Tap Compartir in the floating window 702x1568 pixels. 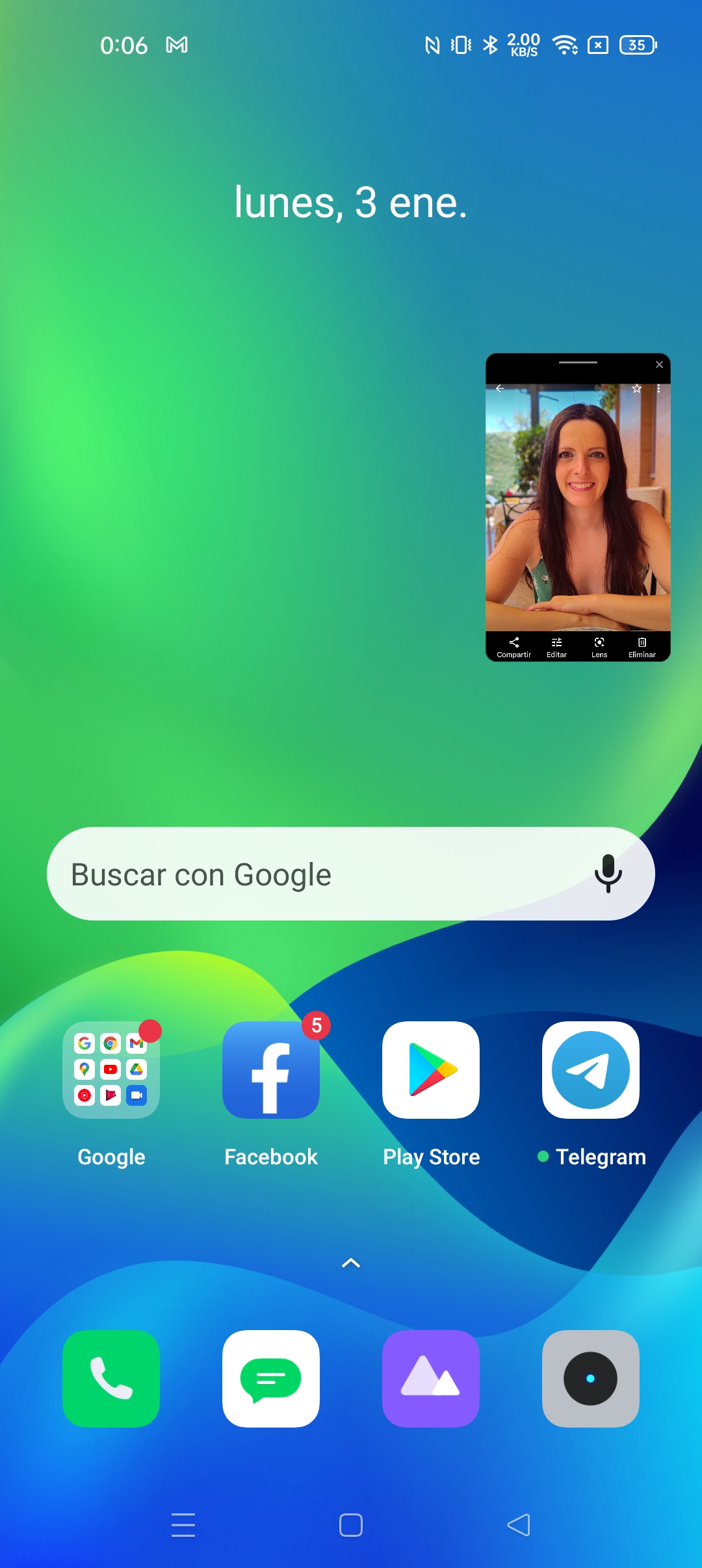[514, 647]
